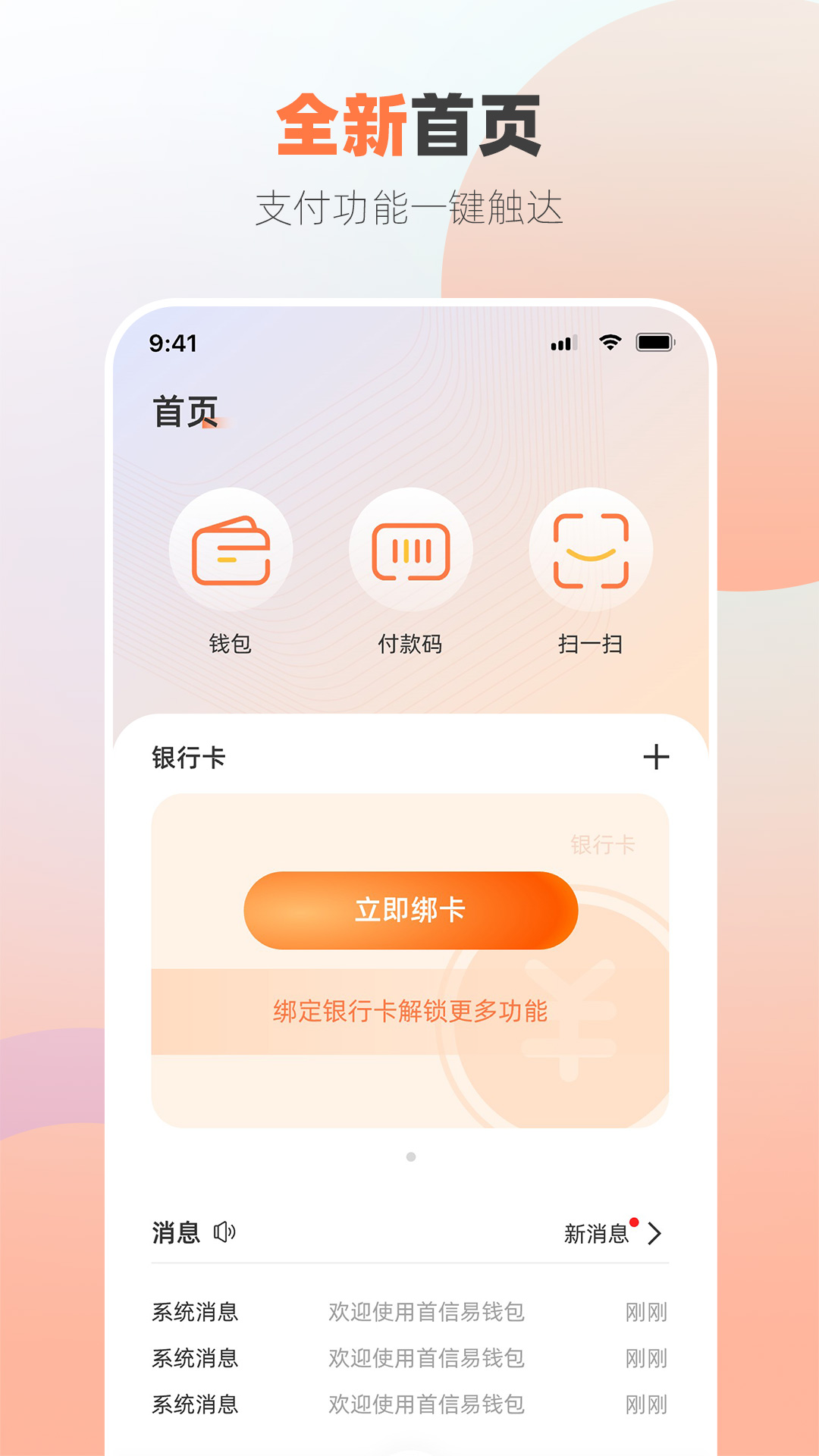The image size is (819, 1456).
Task: Tap the 付款码 payment code icon
Action: (x=409, y=551)
